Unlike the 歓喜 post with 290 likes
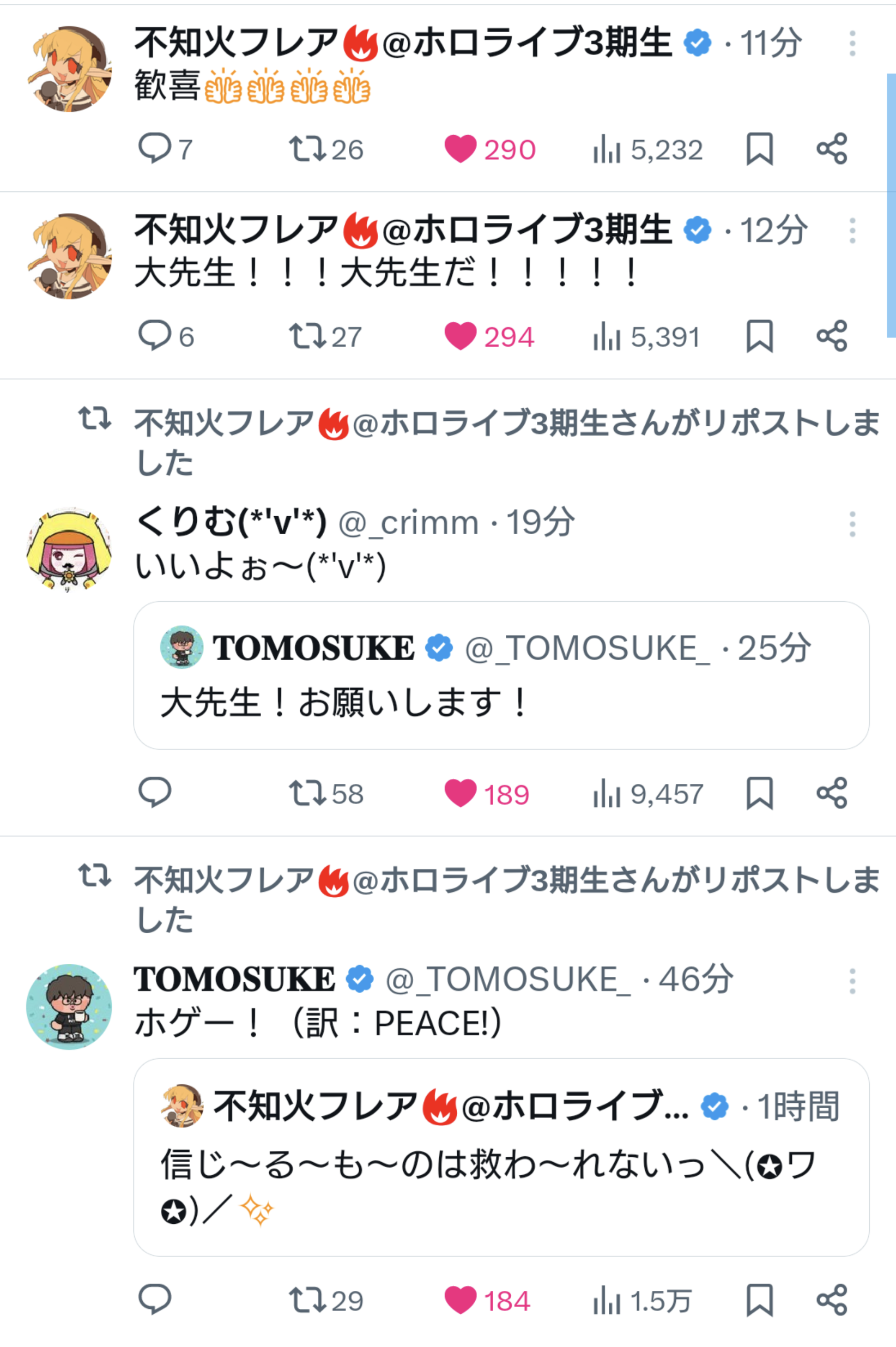The height and width of the screenshot is (1347, 896). click(x=460, y=149)
